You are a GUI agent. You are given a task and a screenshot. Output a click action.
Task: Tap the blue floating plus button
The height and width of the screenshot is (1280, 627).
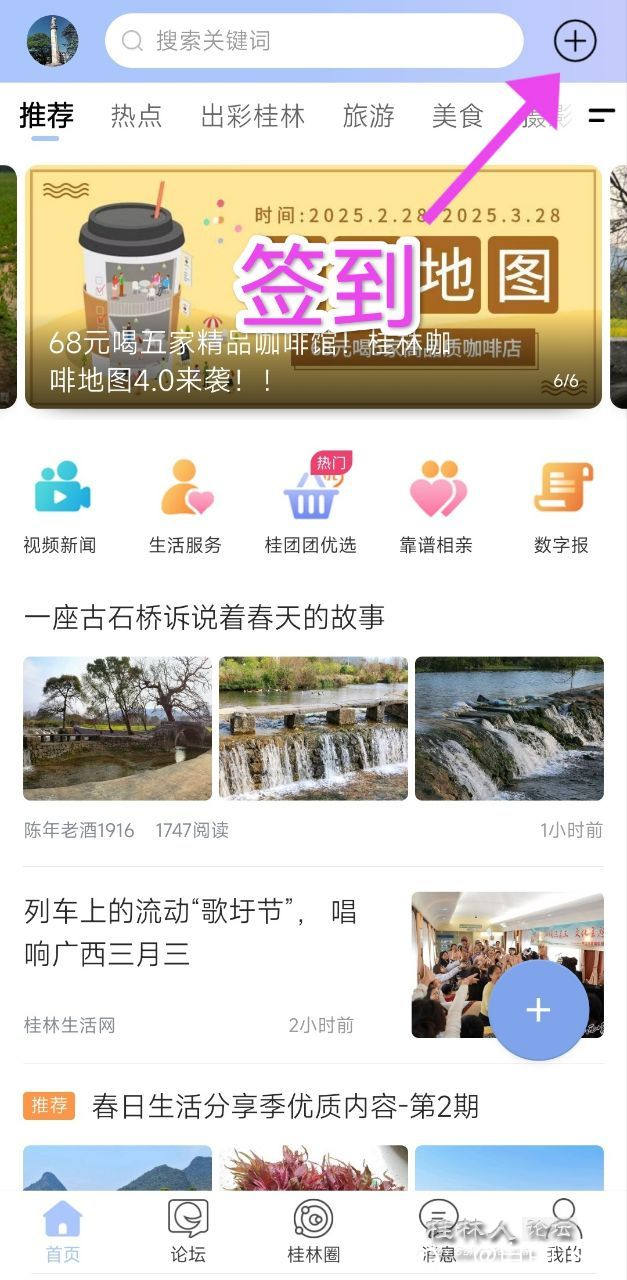(x=538, y=1010)
